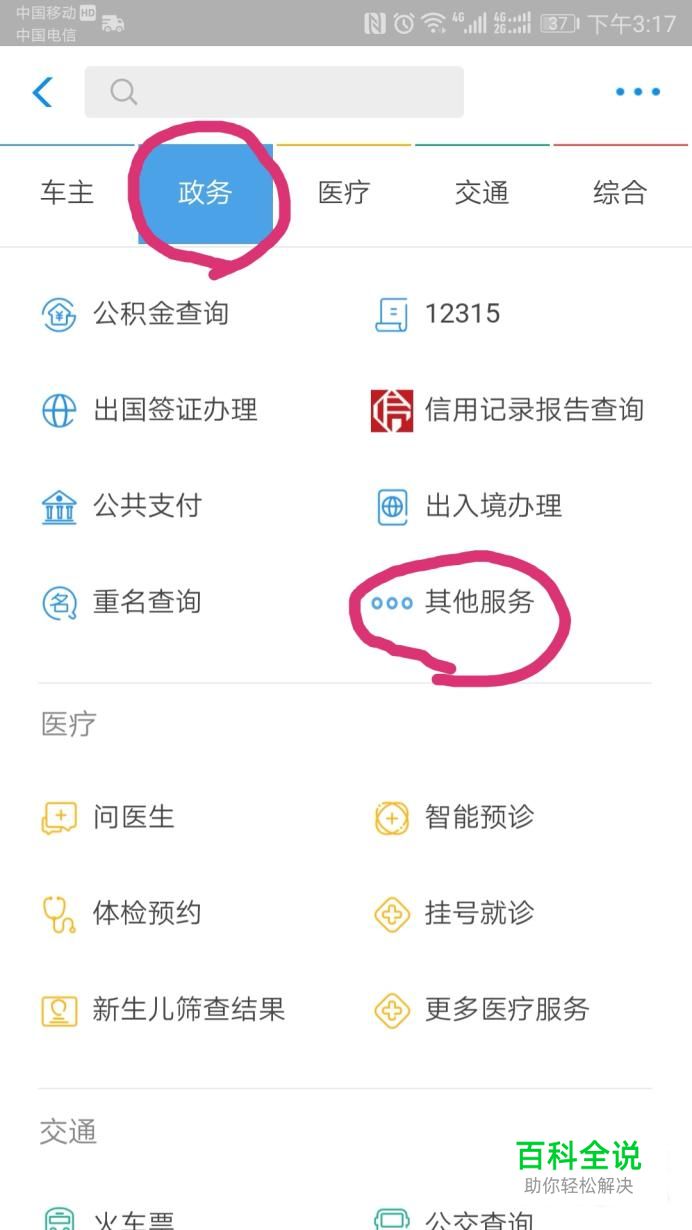The width and height of the screenshot is (692, 1230).
Task: Select the 政务 tab
Action: point(205,192)
